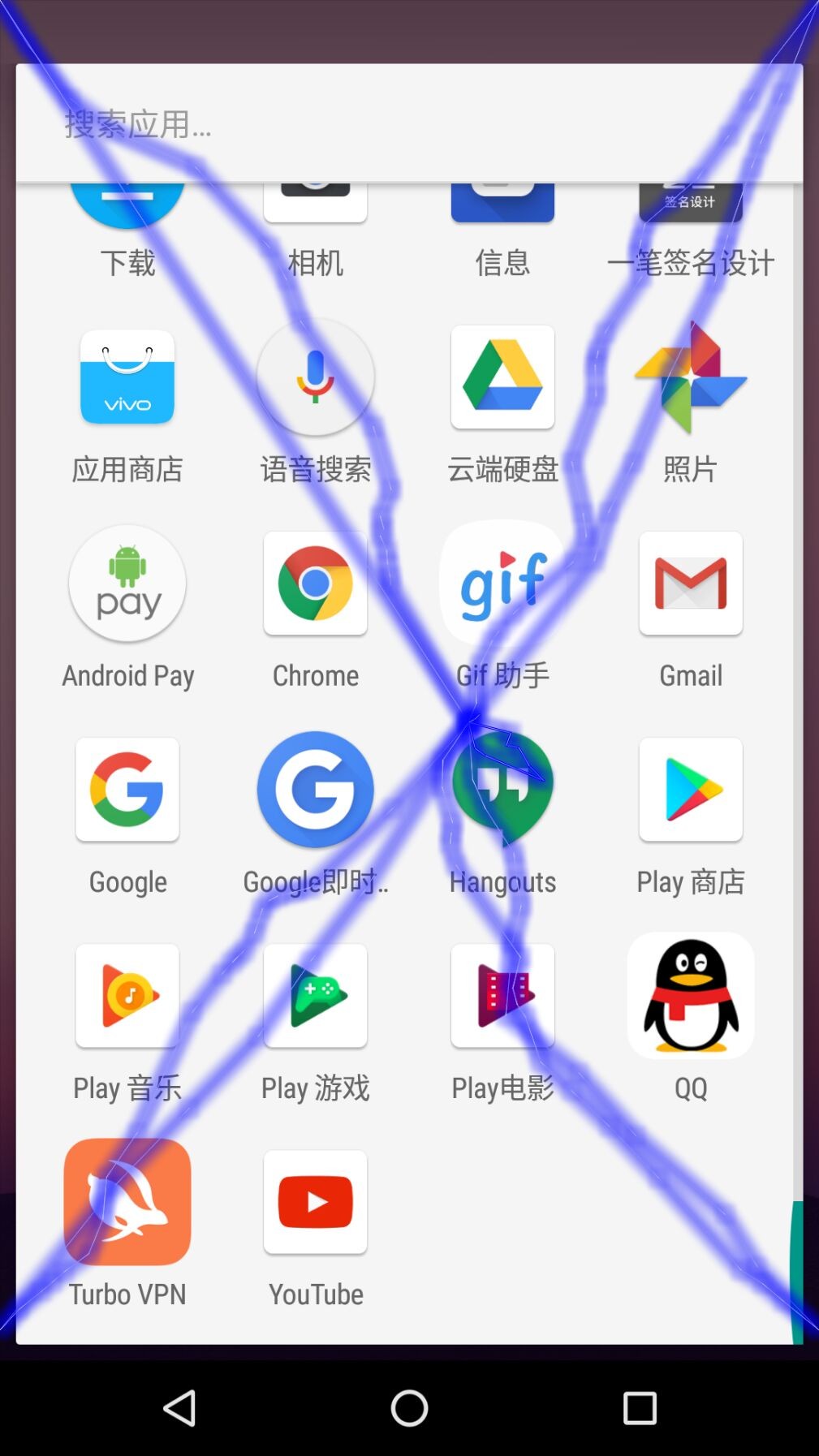
Task: Open Play电影 movies app
Action: (x=502, y=997)
